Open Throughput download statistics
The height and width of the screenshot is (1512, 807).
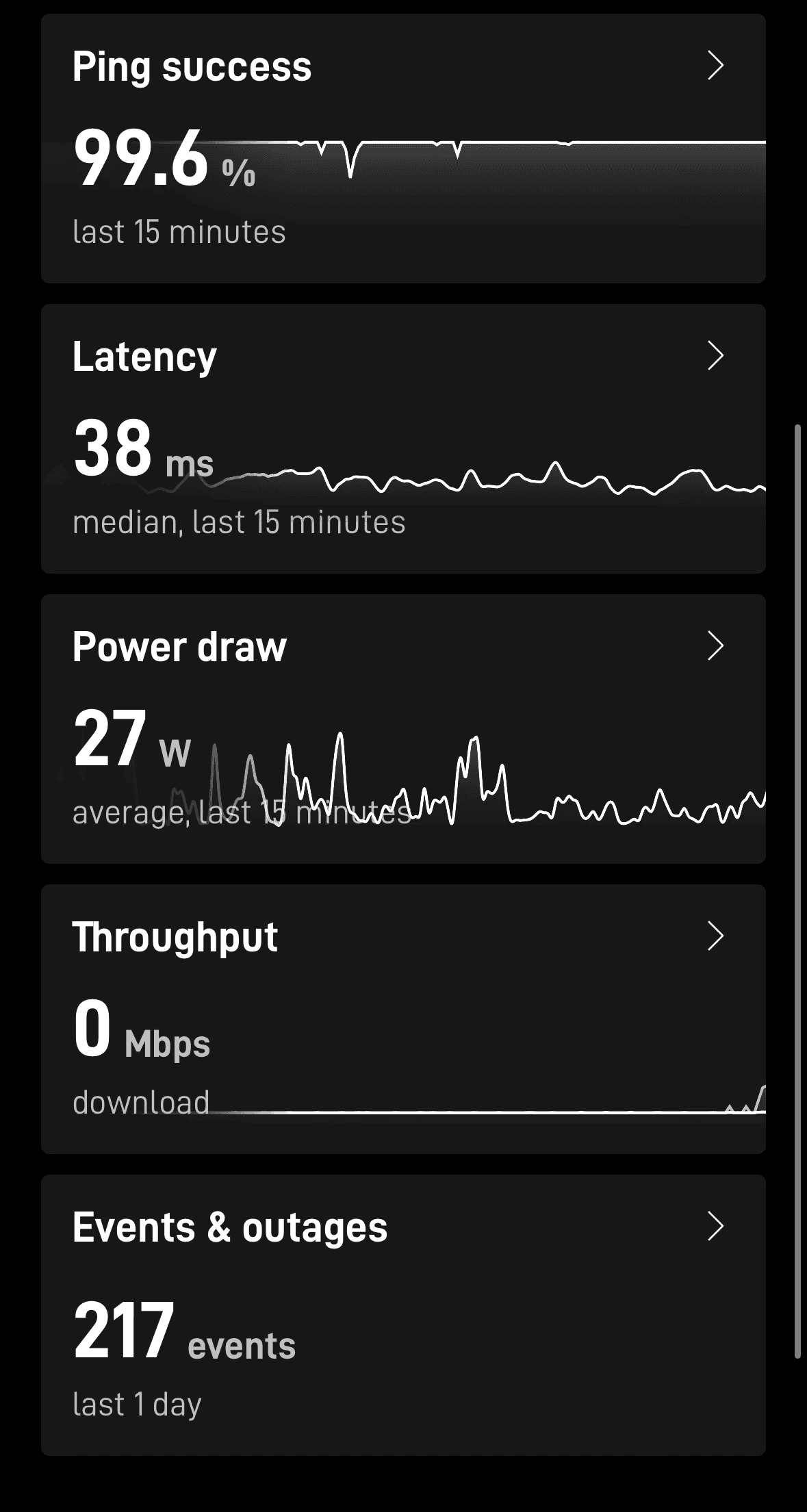(403, 1019)
